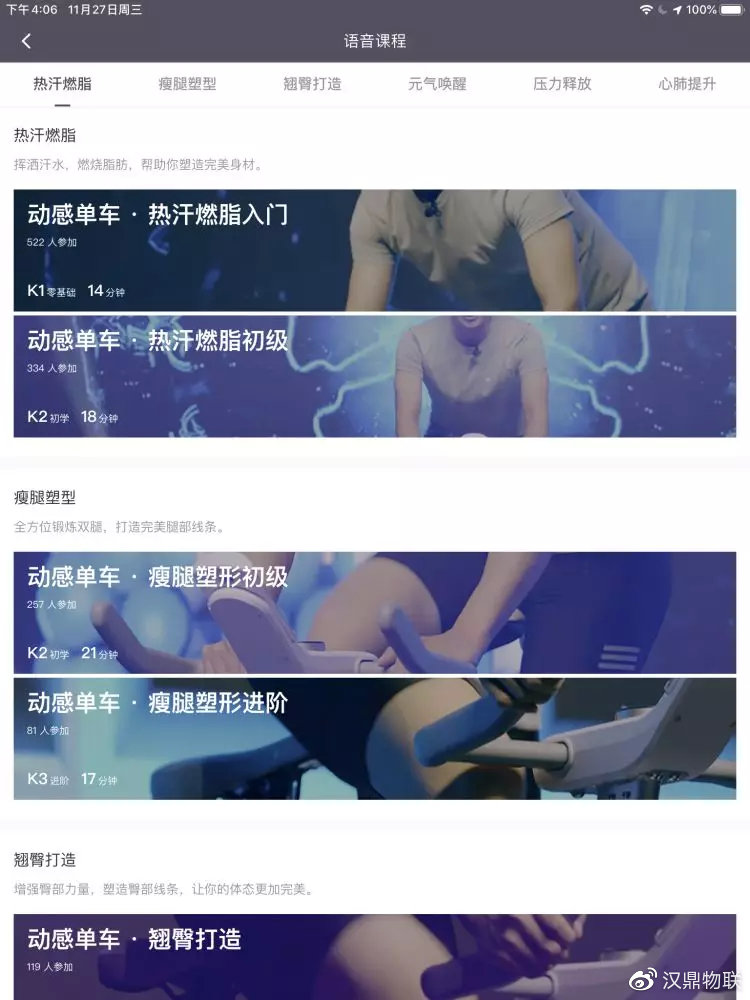Screen dimensions: 750x1000
Task: Tap the lock orientation icon in status bar
Action: (x=677, y=10)
